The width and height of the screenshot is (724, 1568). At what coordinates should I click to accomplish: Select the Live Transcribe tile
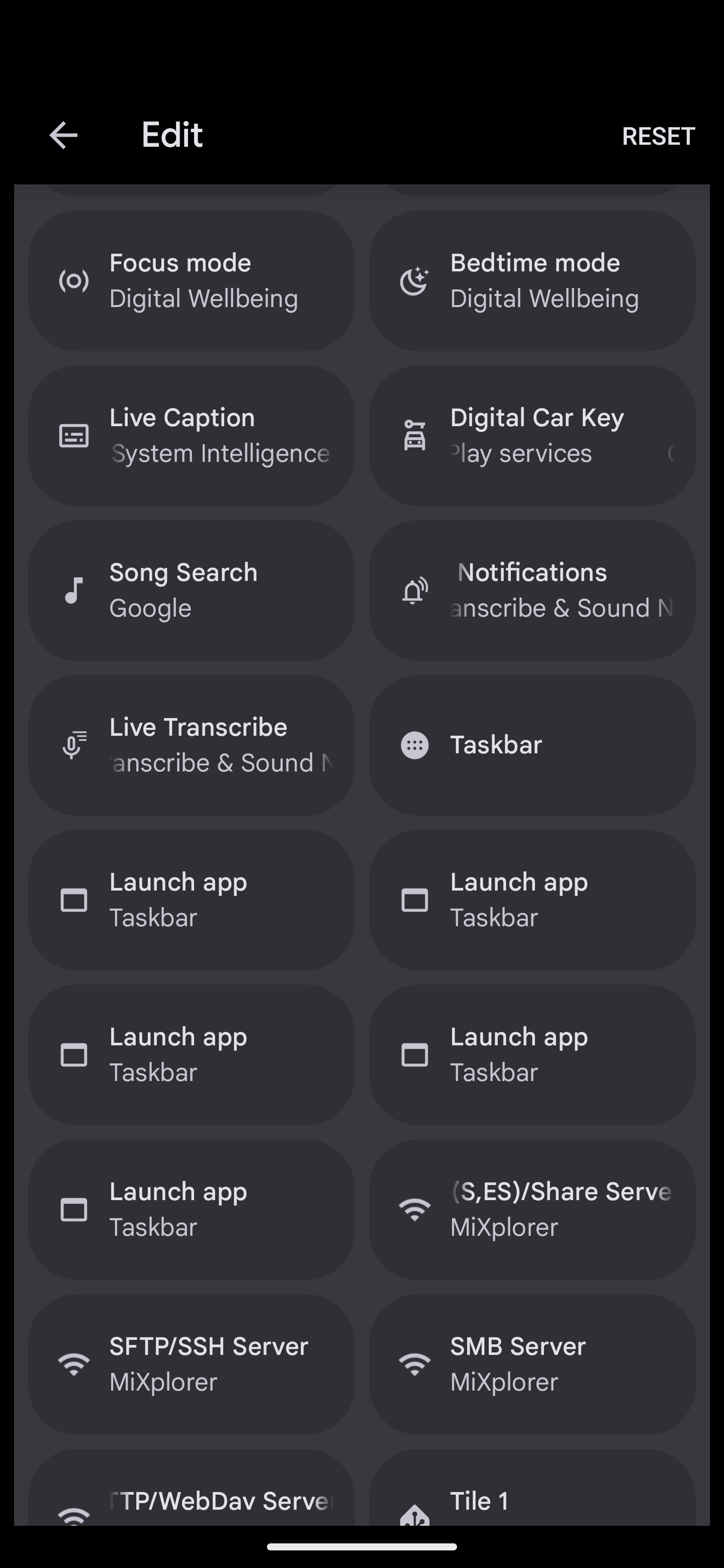pyautogui.click(x=191, y=744)
